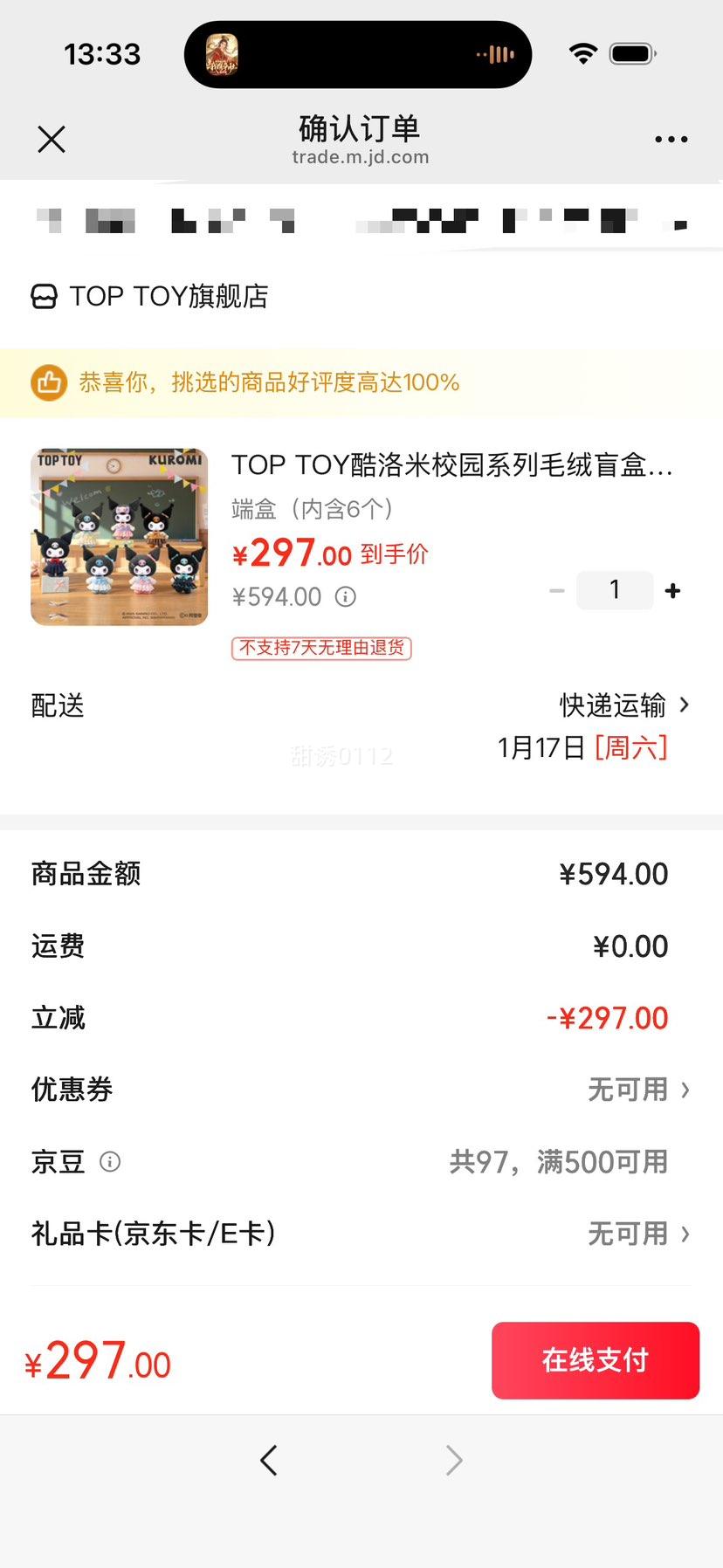Open trade.m.jd.com page title area
The image size is (723, 1568).
361,157
